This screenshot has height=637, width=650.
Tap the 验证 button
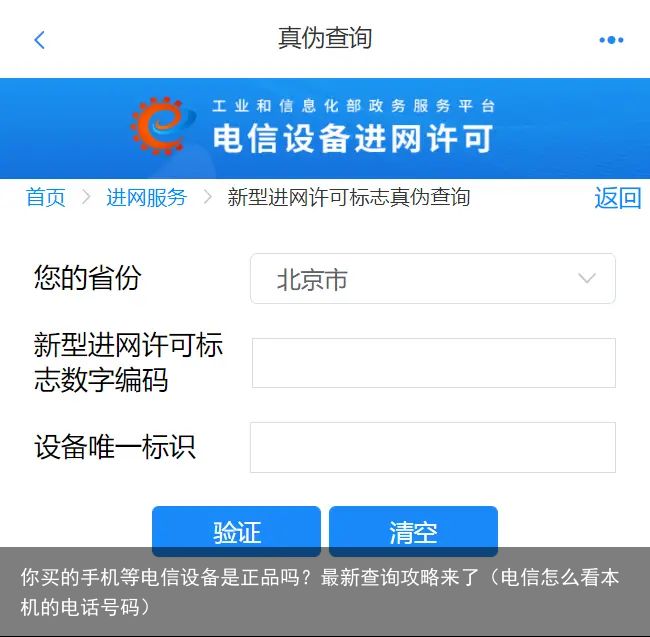236,529
